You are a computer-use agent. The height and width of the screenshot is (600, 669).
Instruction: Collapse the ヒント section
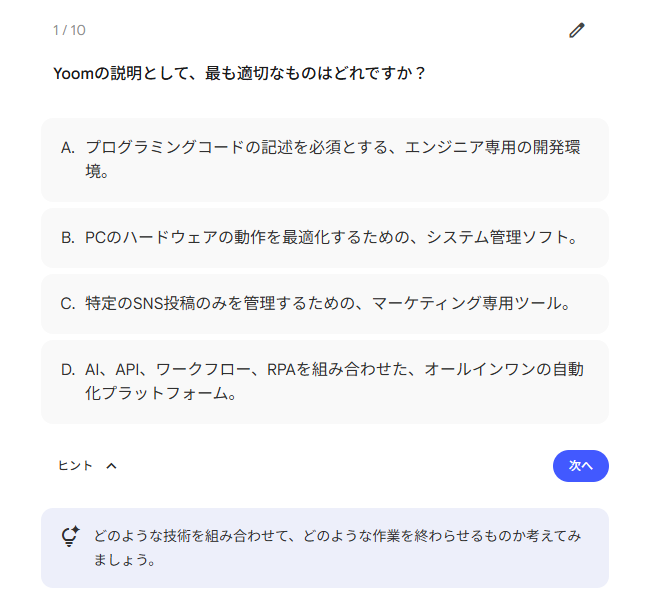pos(88,466)
